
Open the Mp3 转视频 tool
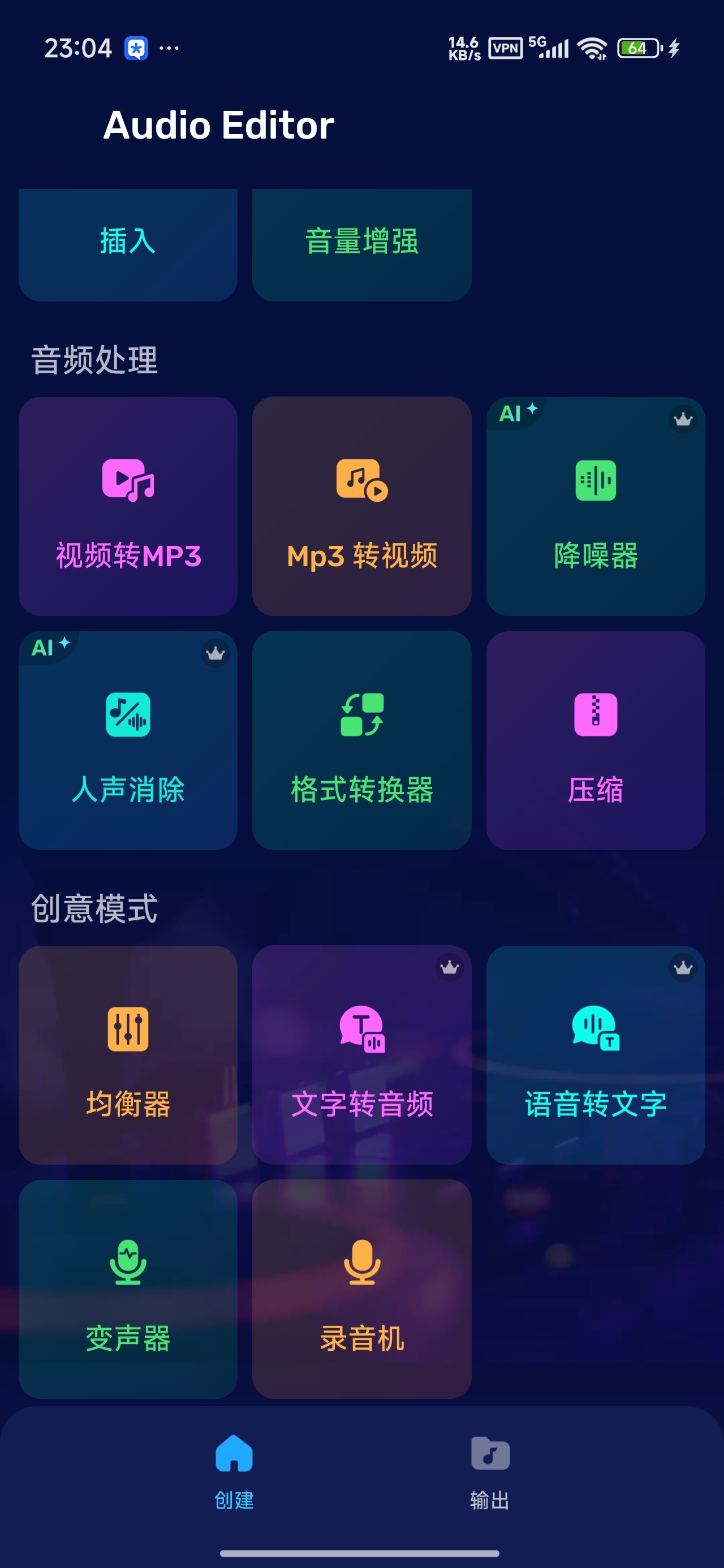pos(361,506)
